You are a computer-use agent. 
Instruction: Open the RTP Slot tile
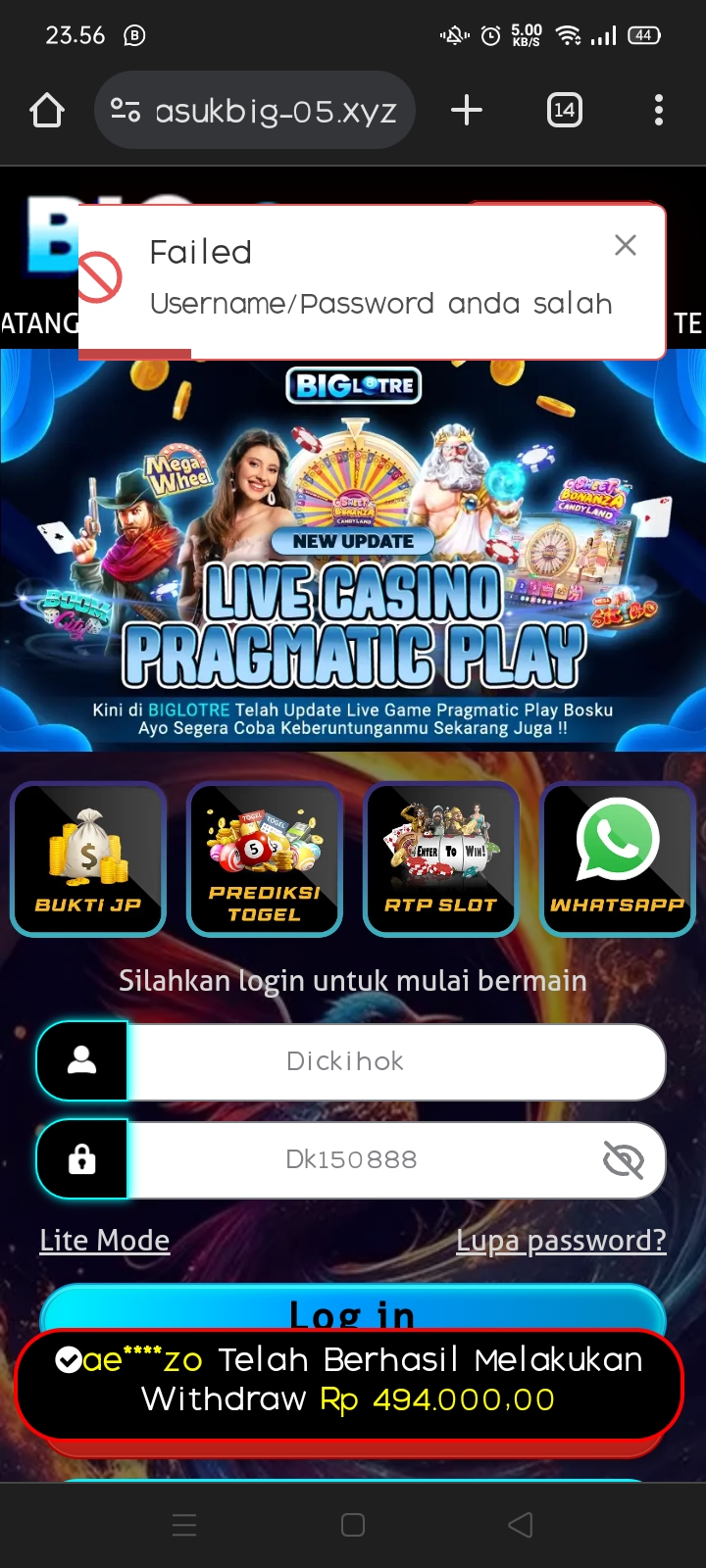441,859
